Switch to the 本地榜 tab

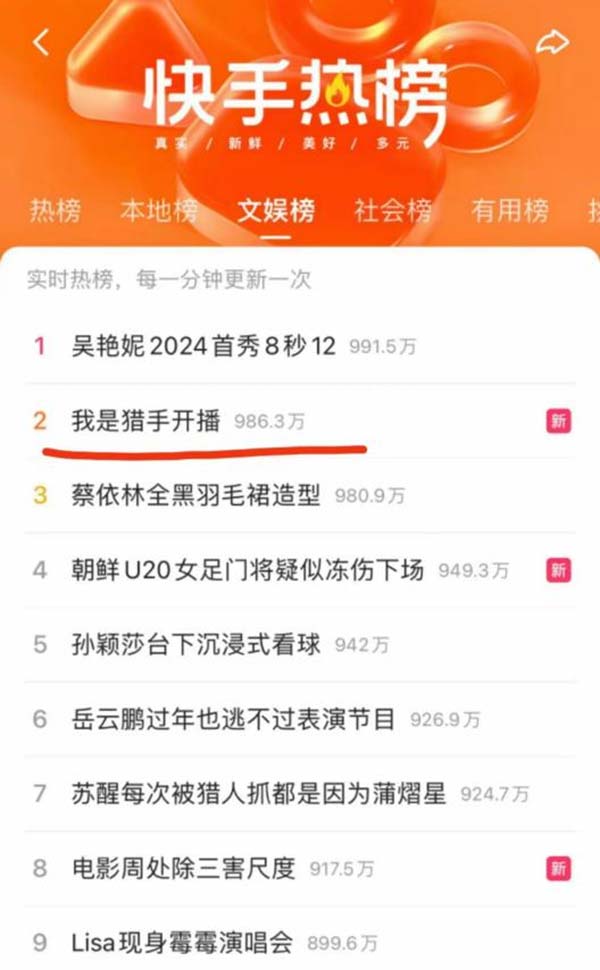(x=159, y=210)
